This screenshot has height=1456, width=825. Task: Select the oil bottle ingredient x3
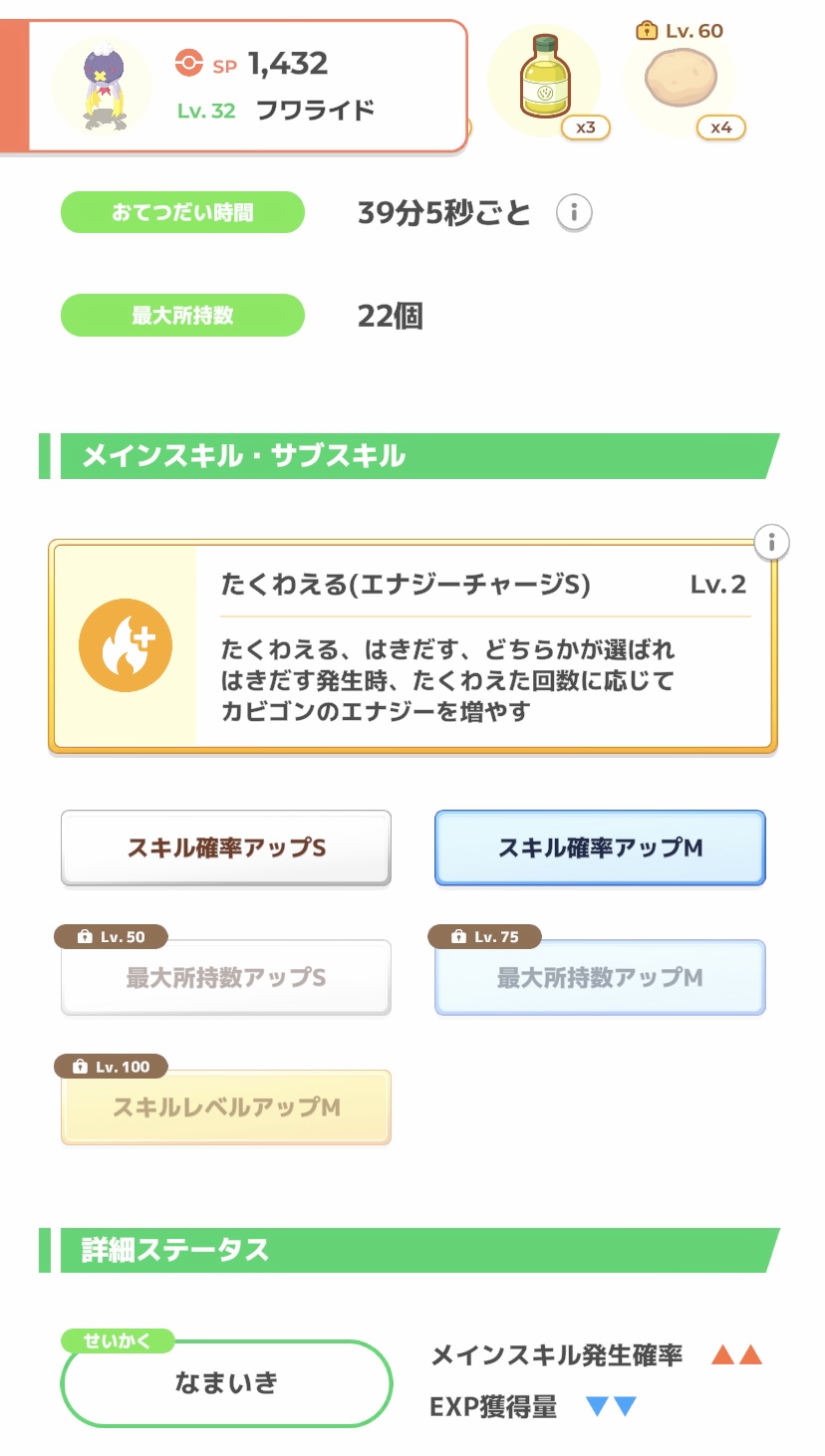(x=545, y=82)
